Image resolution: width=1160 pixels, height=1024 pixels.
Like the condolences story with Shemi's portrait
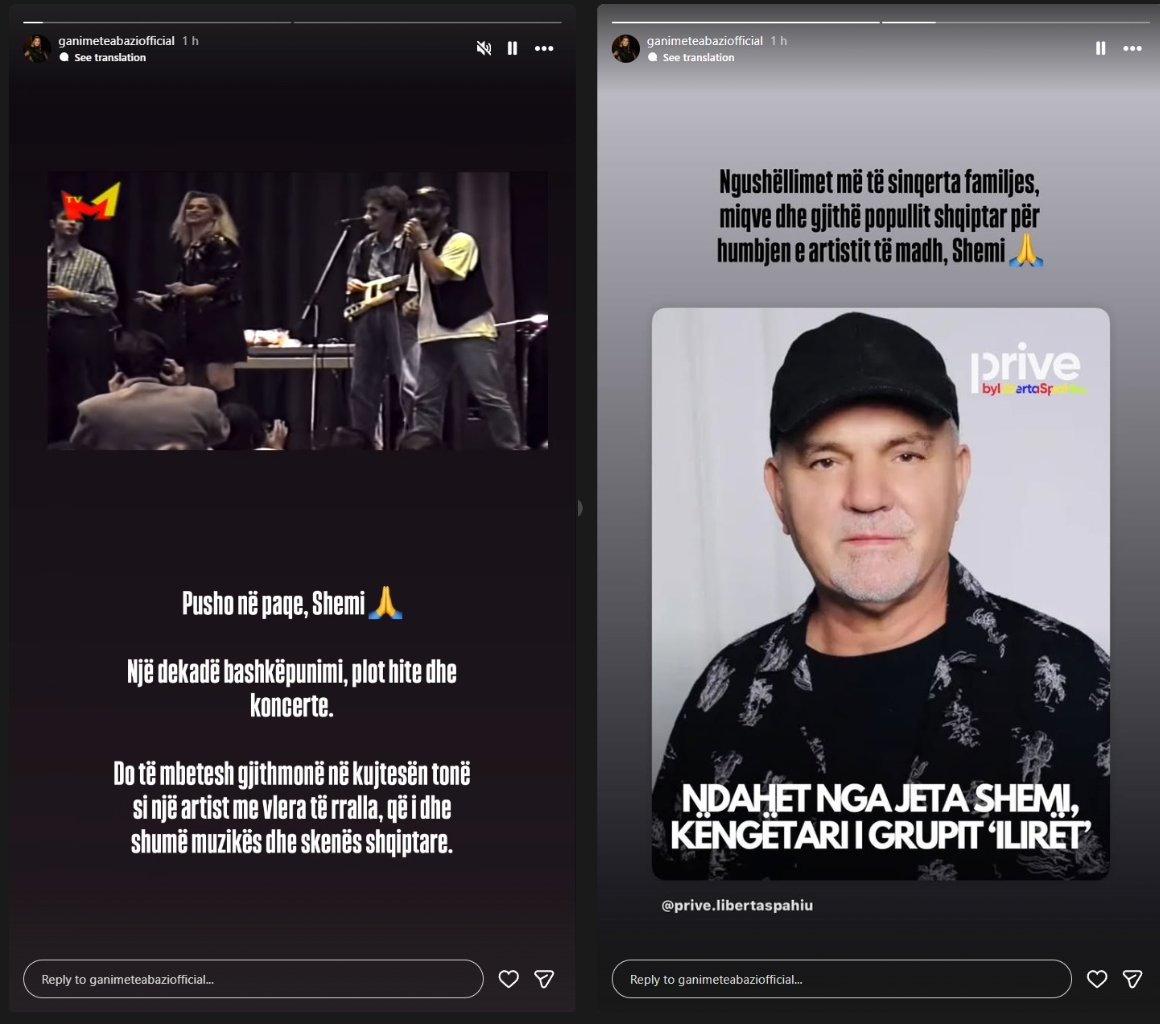(1097, 979)
